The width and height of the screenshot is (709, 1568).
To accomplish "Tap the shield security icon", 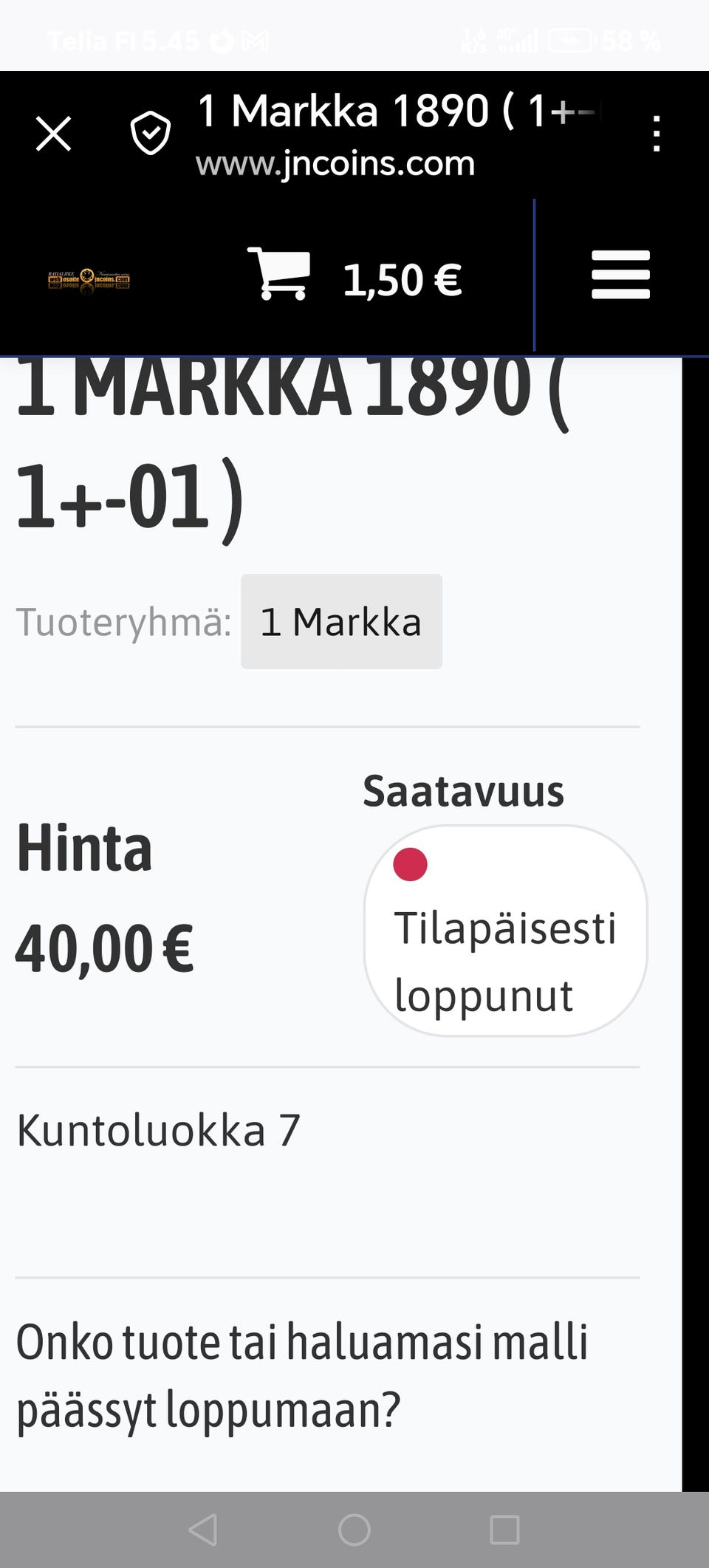I will [x=150, y=131].
